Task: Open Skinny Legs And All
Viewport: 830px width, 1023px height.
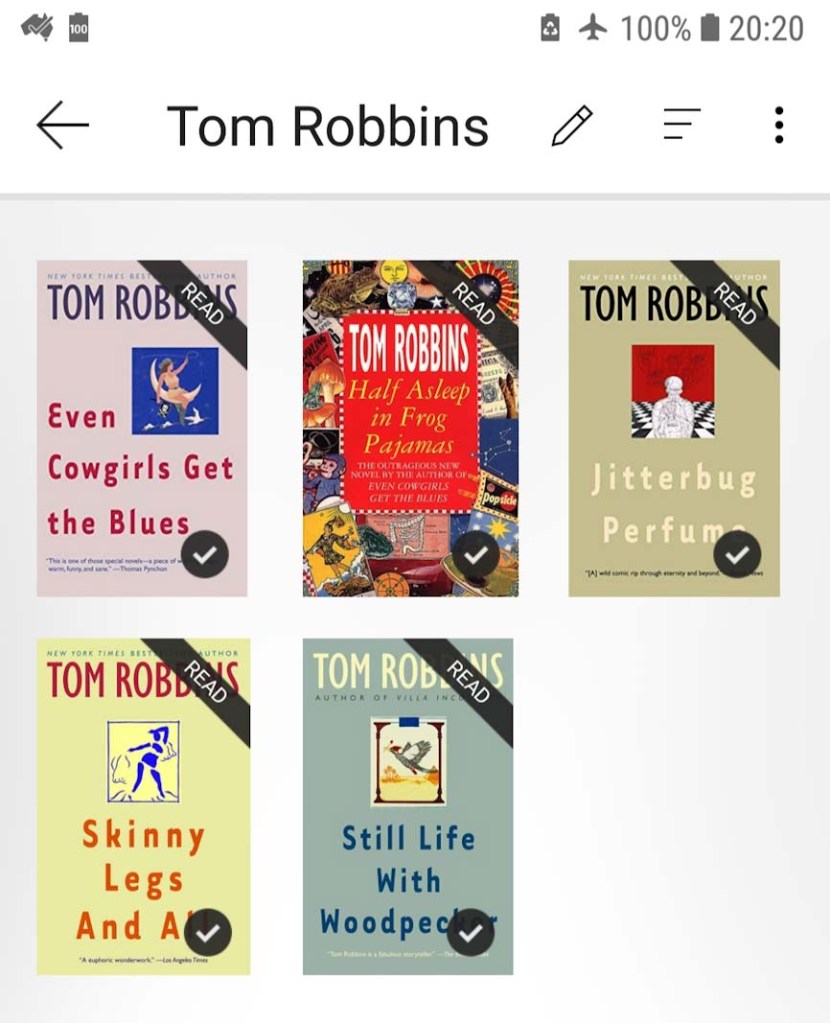Action: tap(142, 806)
